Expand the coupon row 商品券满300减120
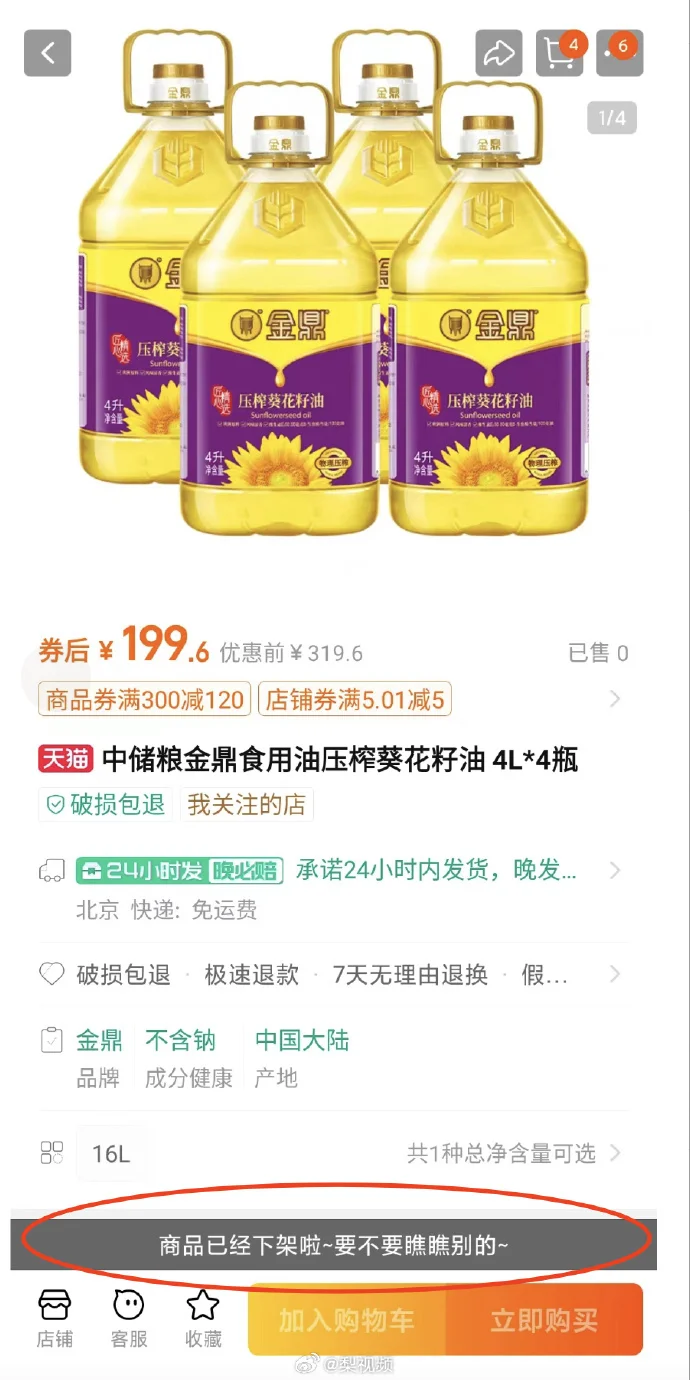This screenshot has height=1380, width=690. point(614,699)
